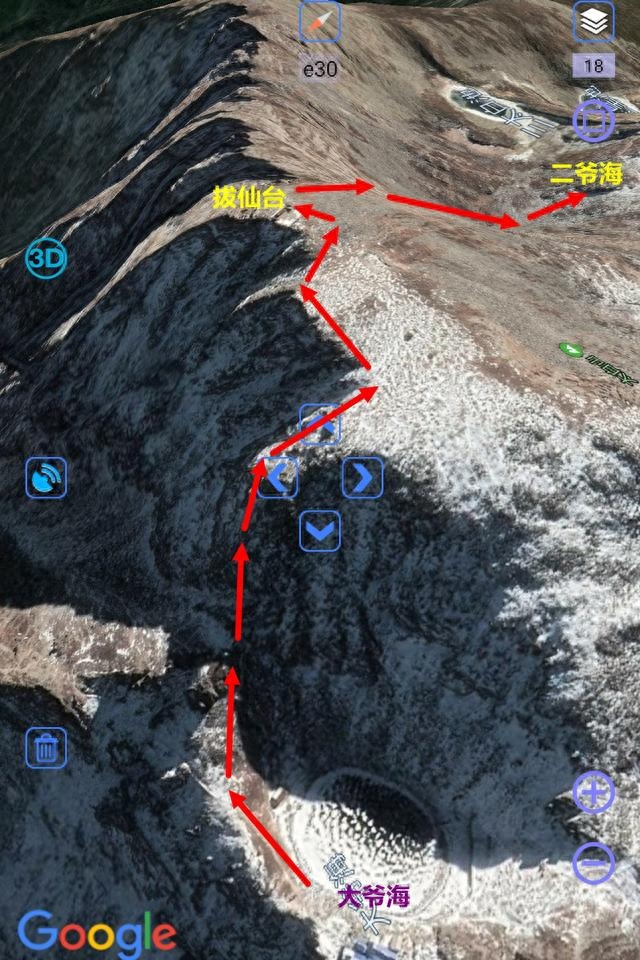
Task: Tap the compass icon to reset orientation
Action: (320, 21)
